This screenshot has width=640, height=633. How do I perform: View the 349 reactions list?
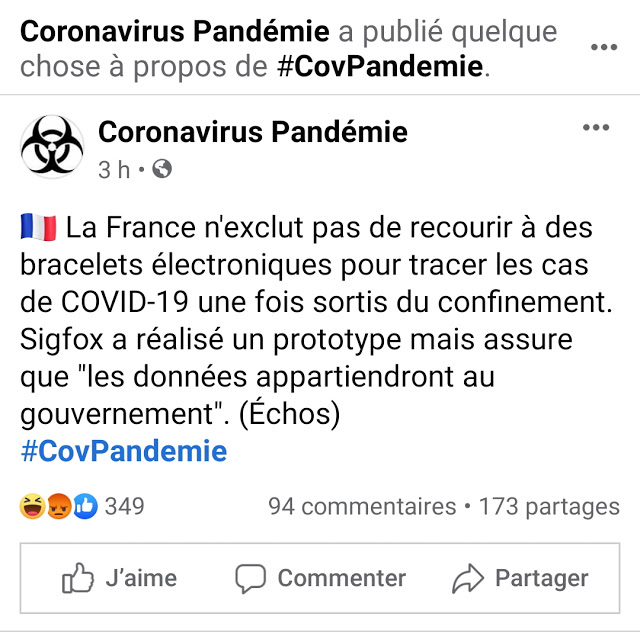(83, 507)
